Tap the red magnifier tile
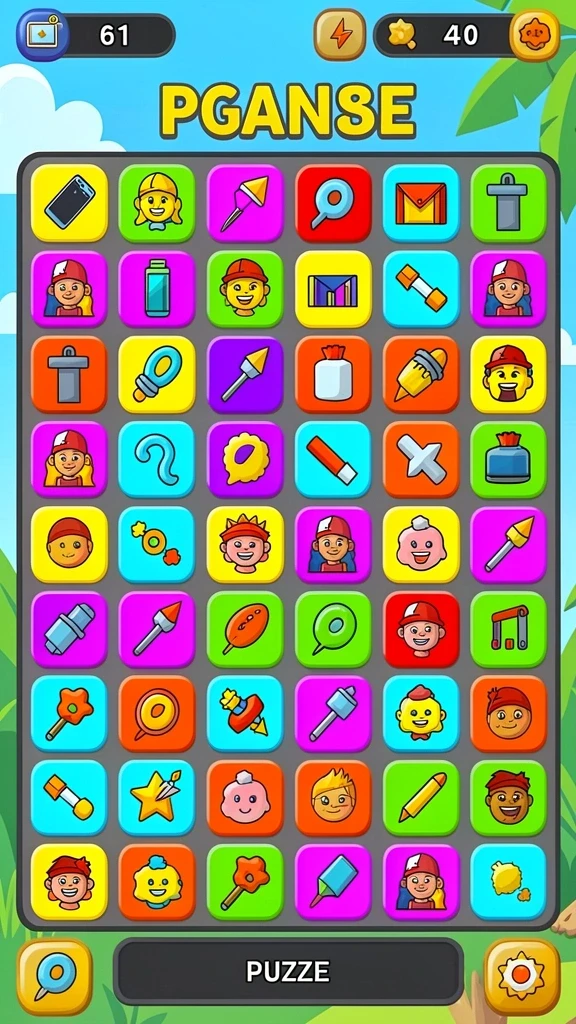Viewport: 576px width, 1024px height. coord(333,203)
